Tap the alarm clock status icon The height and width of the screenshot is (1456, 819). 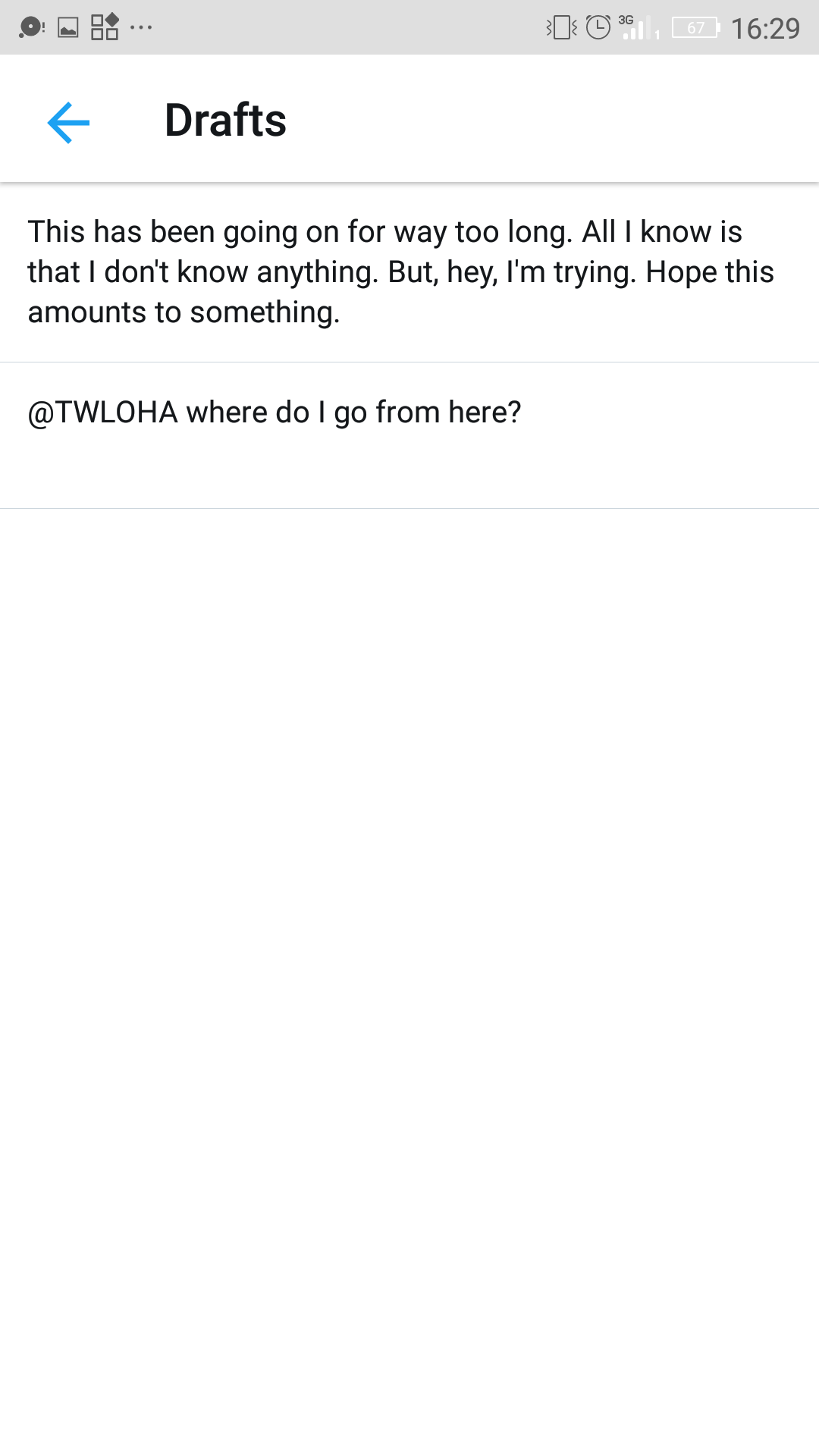click(598, 26)
